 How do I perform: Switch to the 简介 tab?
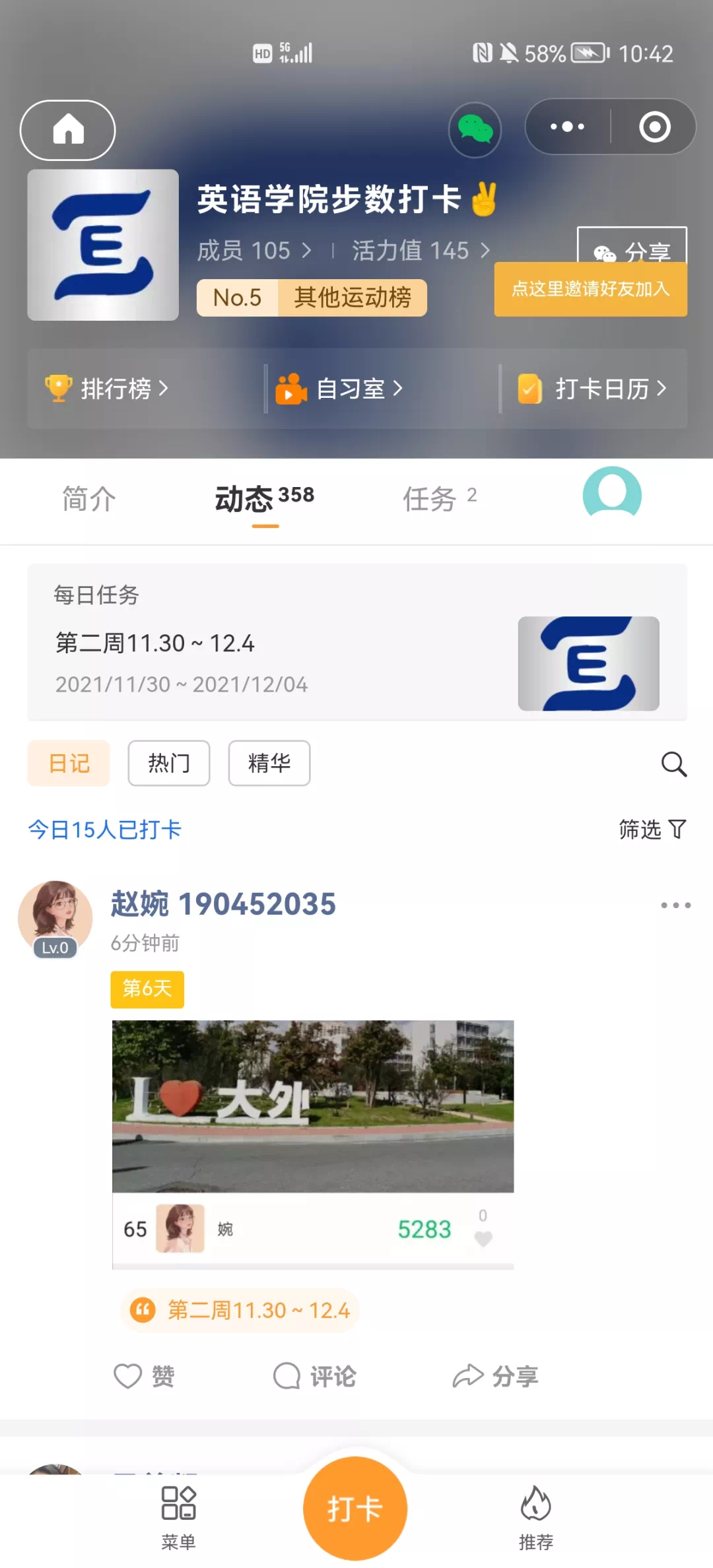88,498
